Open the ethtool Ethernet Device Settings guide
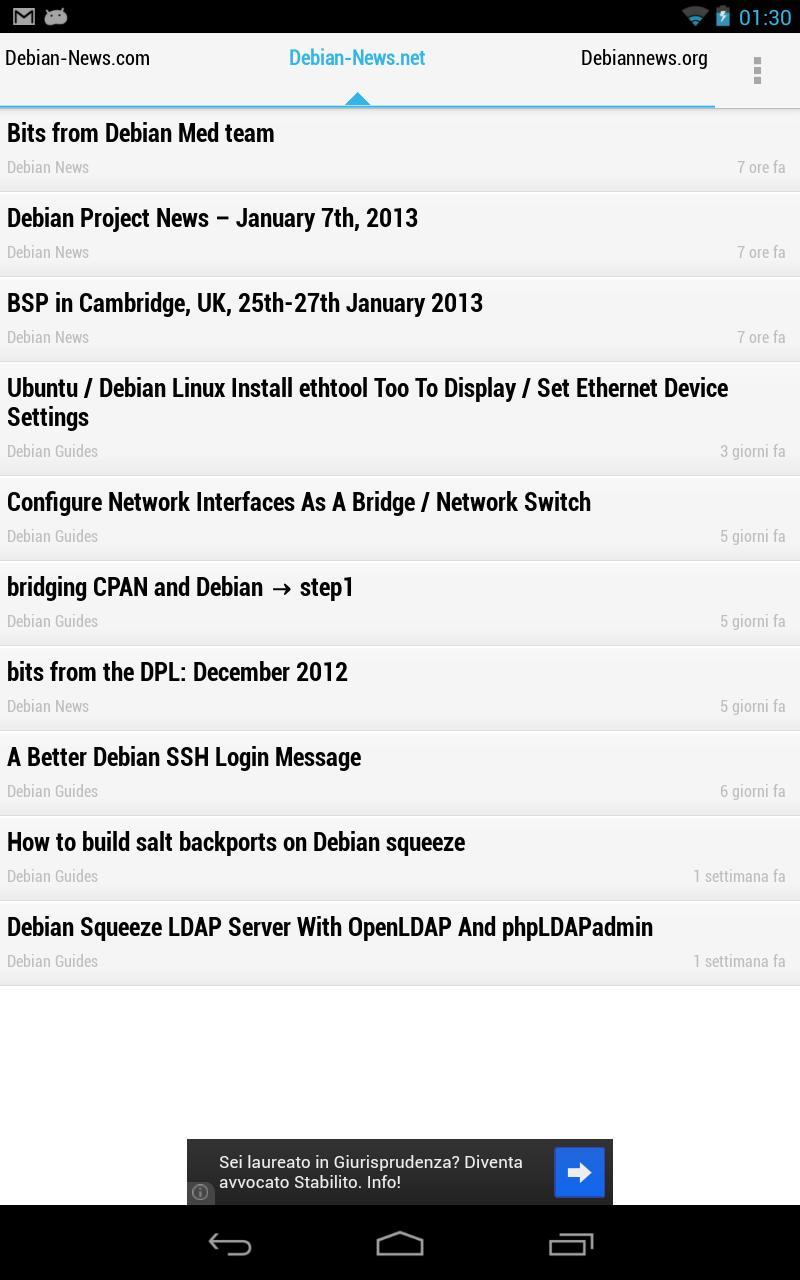 pos(400,417)
